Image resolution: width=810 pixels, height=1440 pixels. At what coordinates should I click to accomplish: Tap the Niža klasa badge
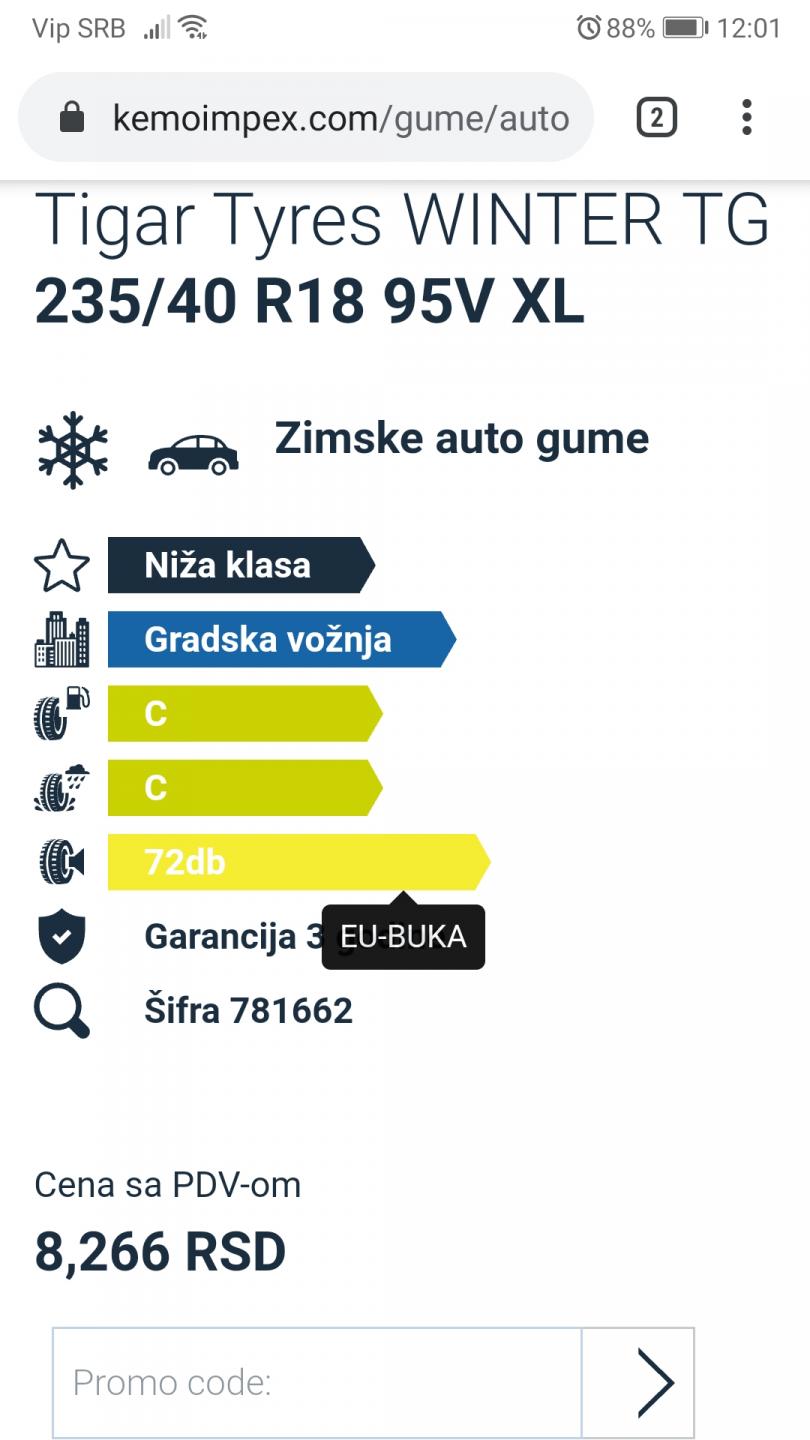pos(241,566)
